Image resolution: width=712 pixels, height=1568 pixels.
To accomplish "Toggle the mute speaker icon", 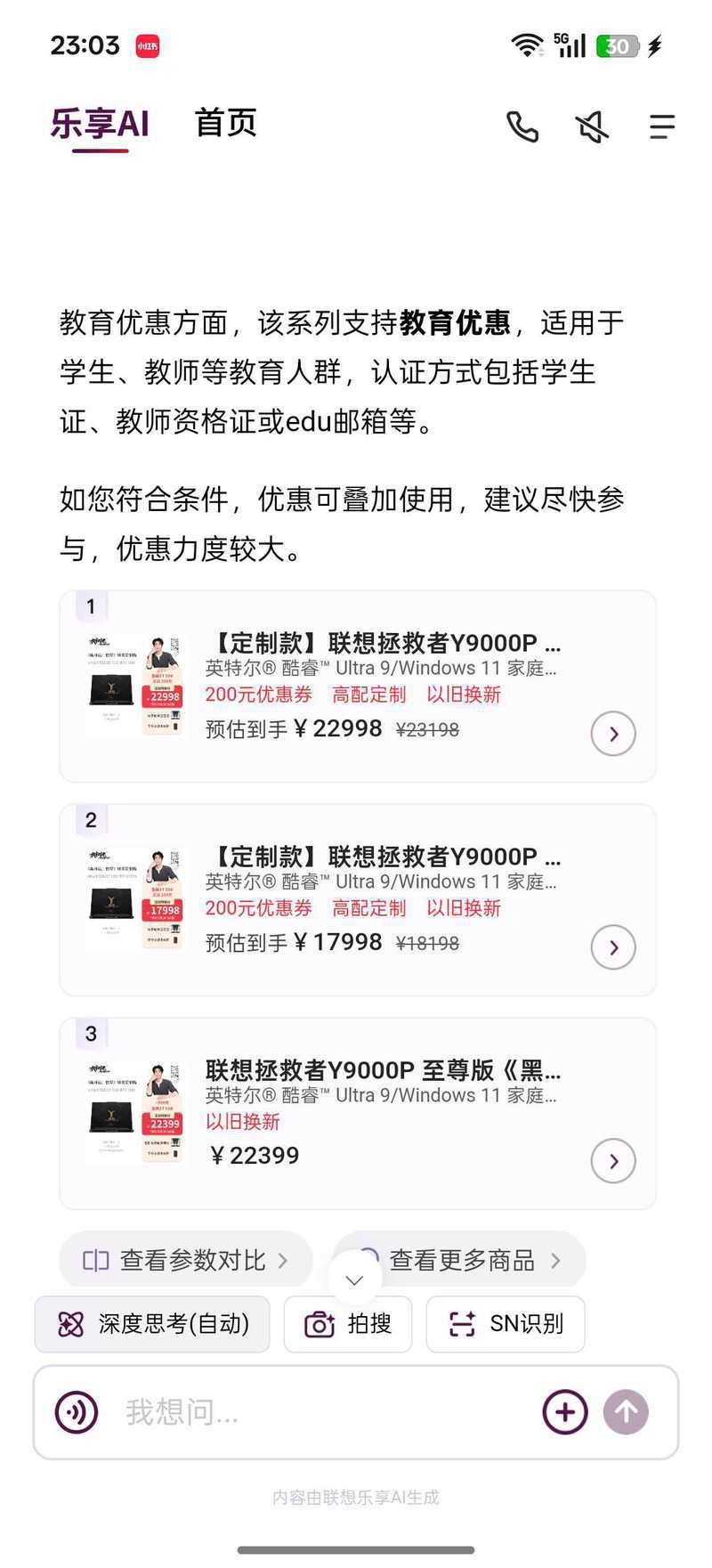I will (x=592, y=126).
